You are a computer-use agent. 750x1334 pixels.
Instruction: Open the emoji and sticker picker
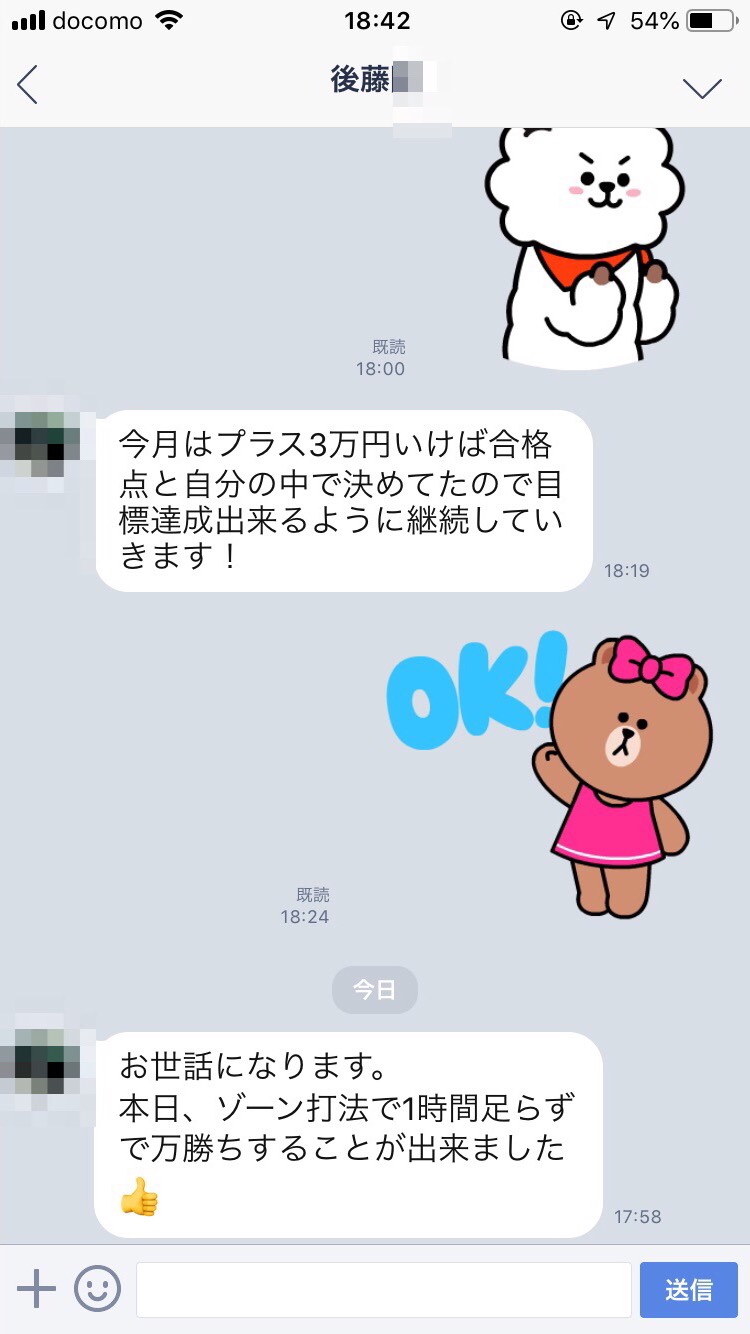(x=97, y=1289)
